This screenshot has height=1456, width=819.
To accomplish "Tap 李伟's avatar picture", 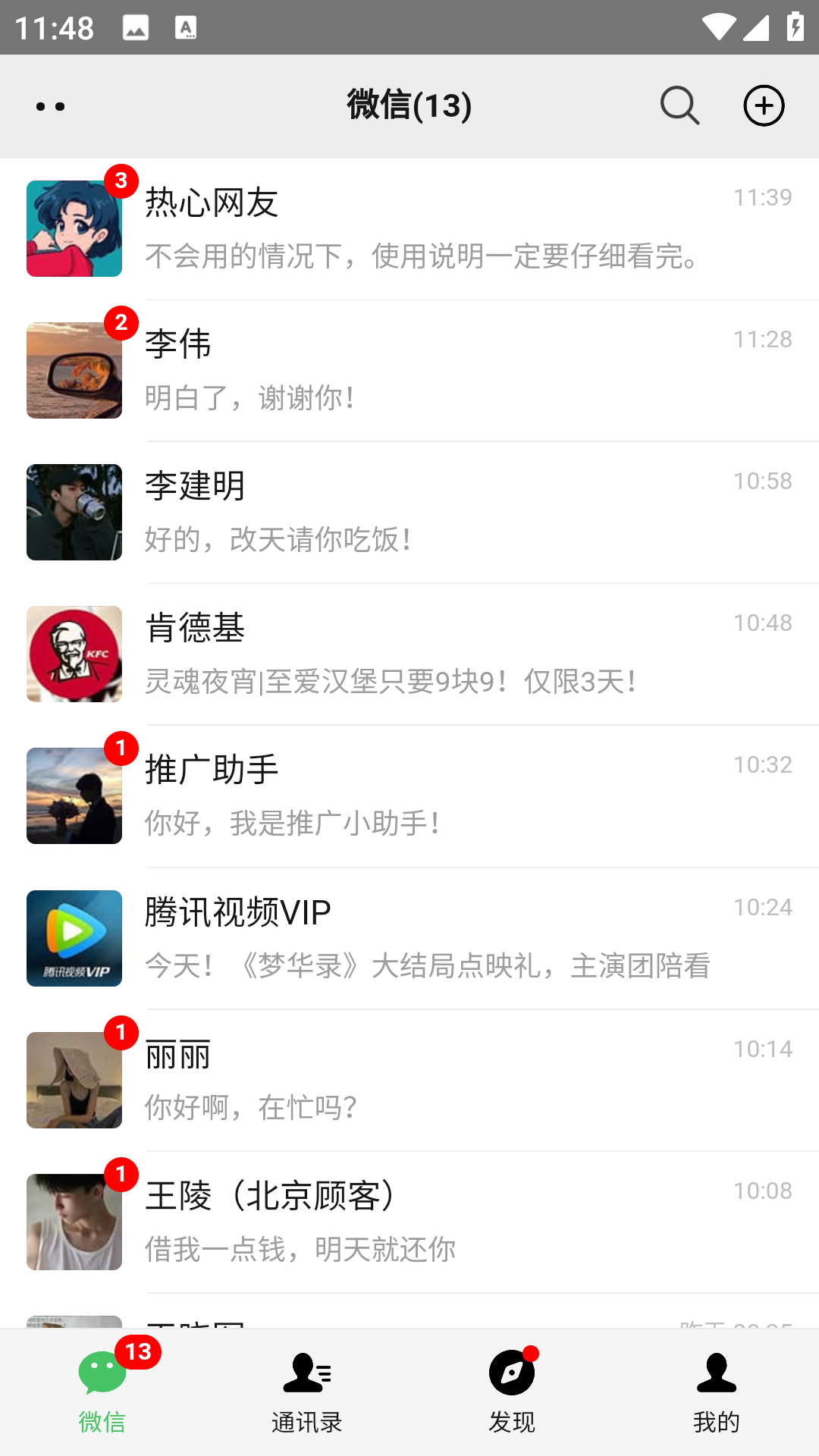I will pyautogui.click(x=74, y=370).
